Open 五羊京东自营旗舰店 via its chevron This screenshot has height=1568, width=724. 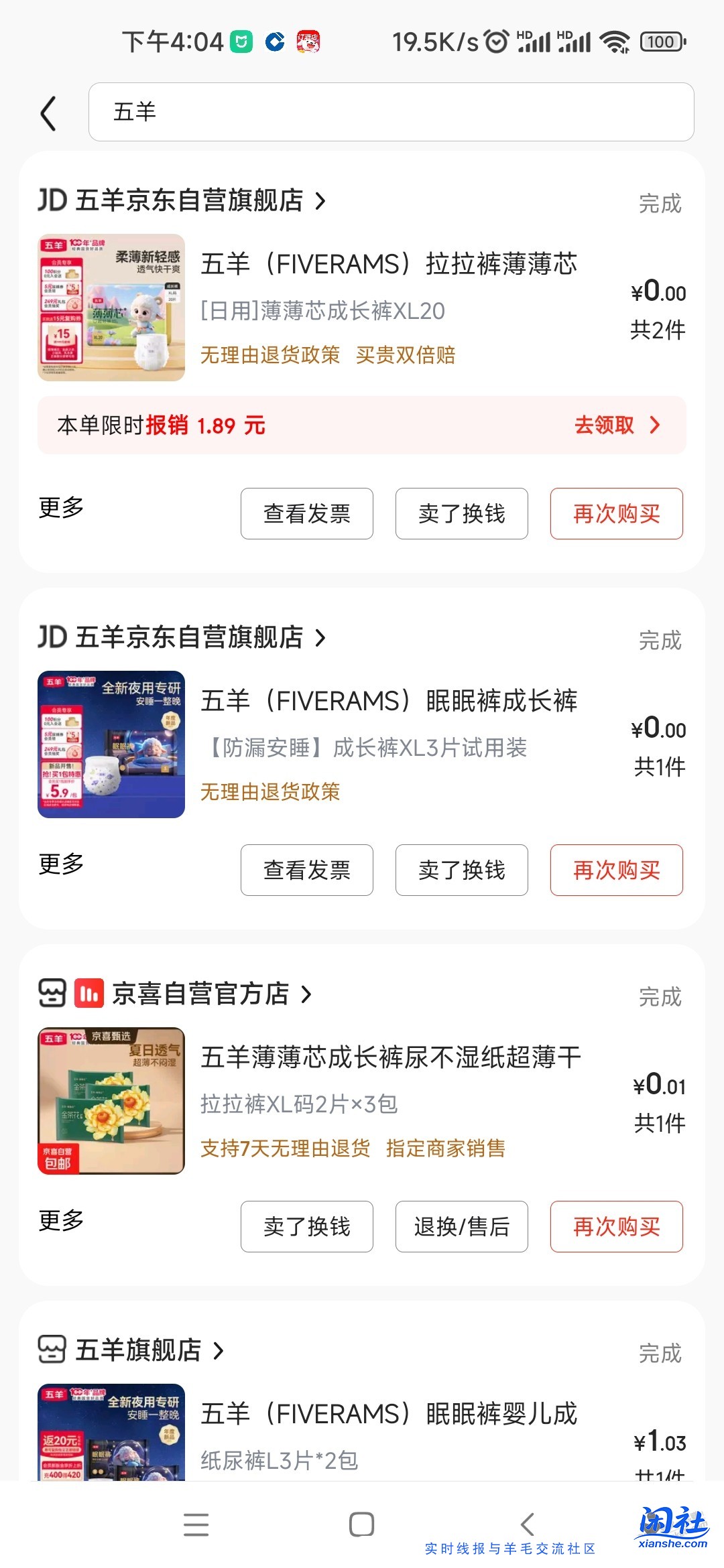tap(322, 200)
